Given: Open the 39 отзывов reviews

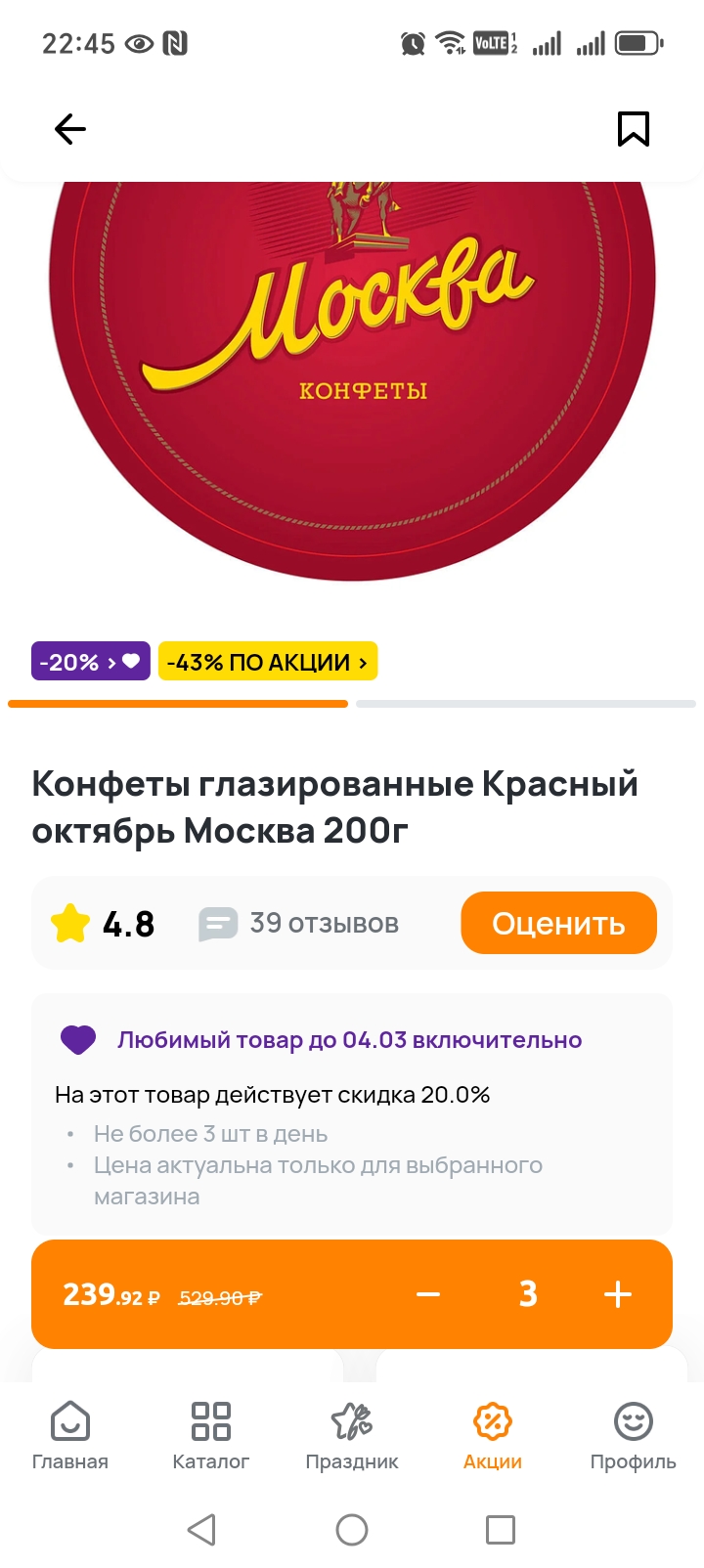Looking at the screenshot, I should pyautogui.click(x=299, y=923).
